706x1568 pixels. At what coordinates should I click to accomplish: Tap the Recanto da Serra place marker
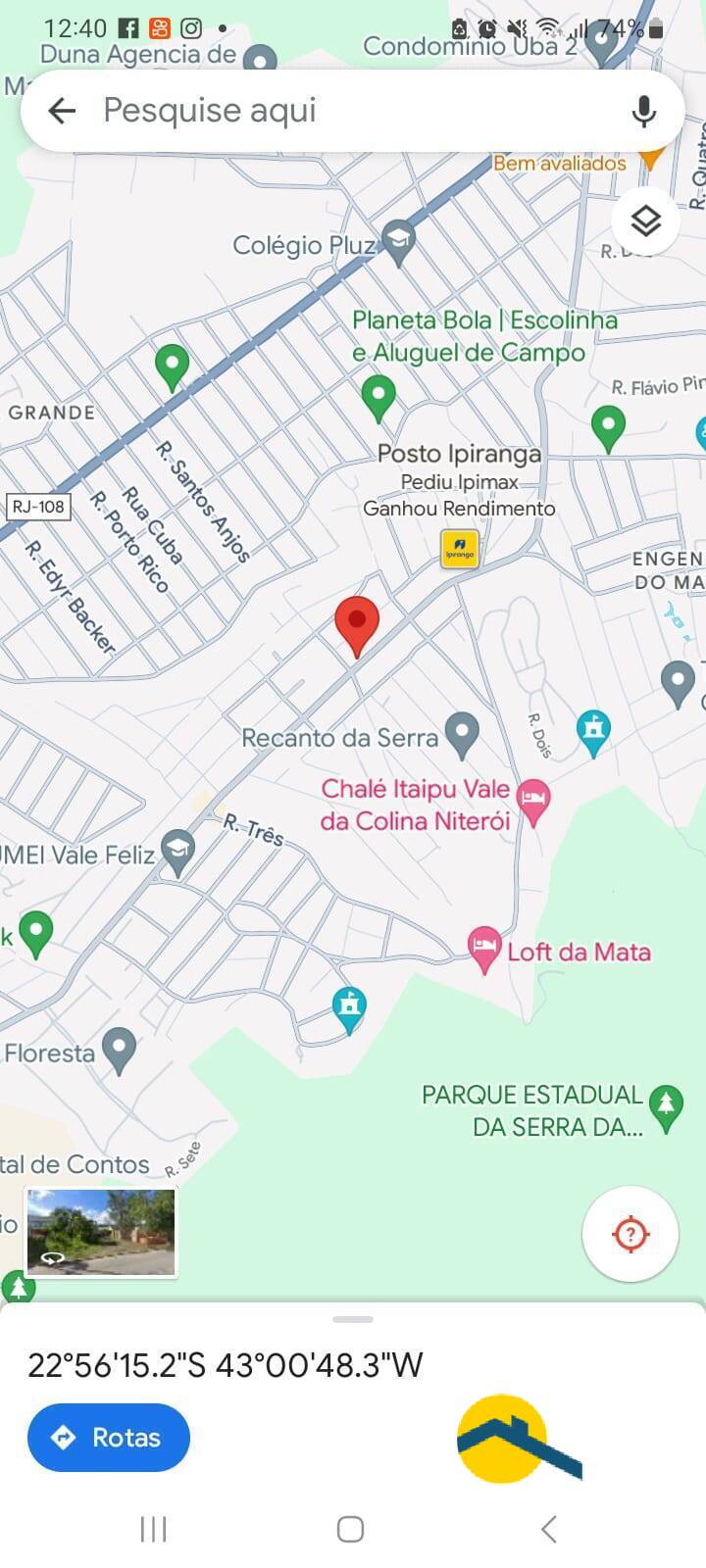[462, 735]
